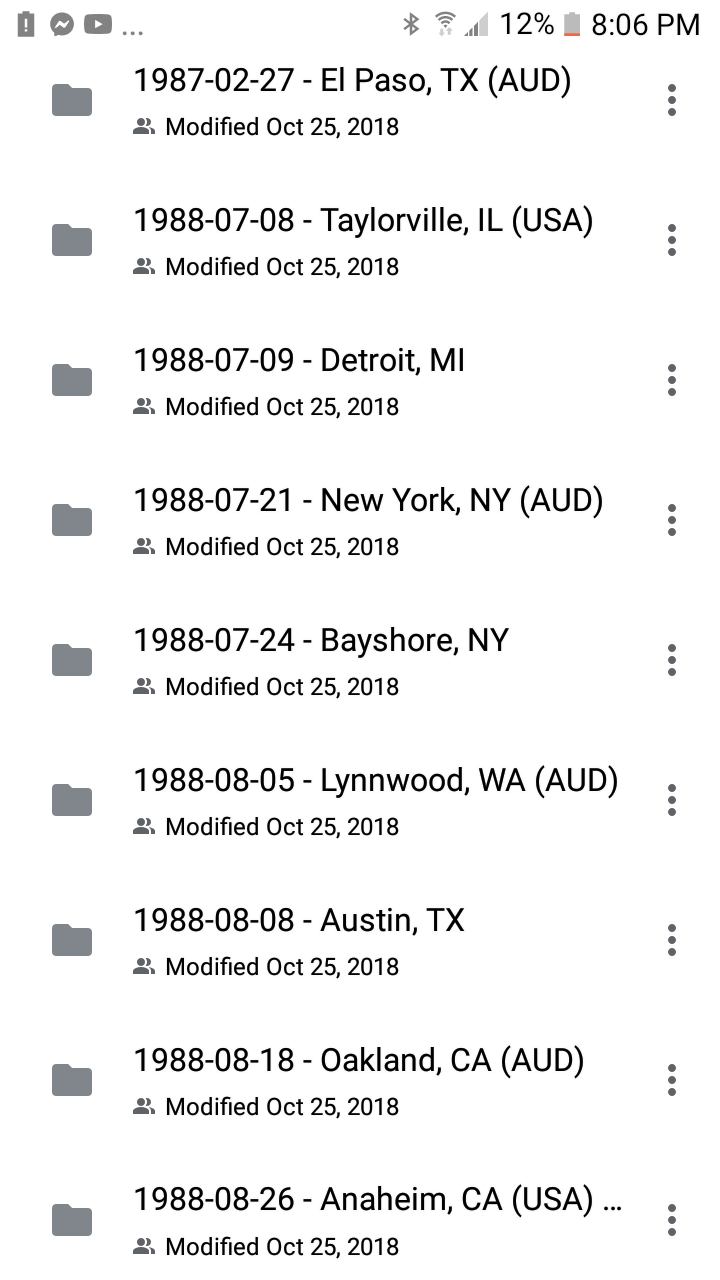Show more actions for Oakland, CA folder

(671, 1080)
